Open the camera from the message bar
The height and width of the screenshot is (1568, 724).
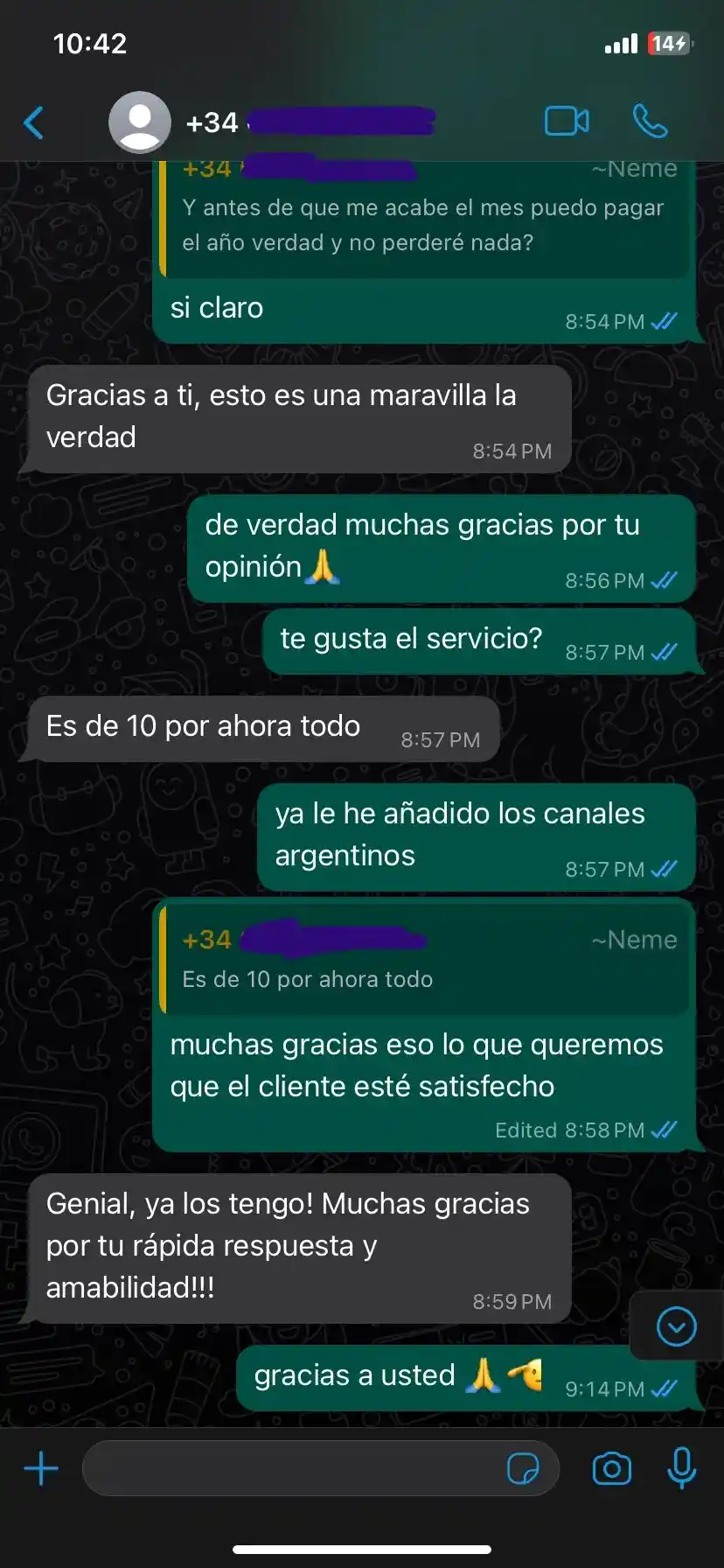[611, 1468]
